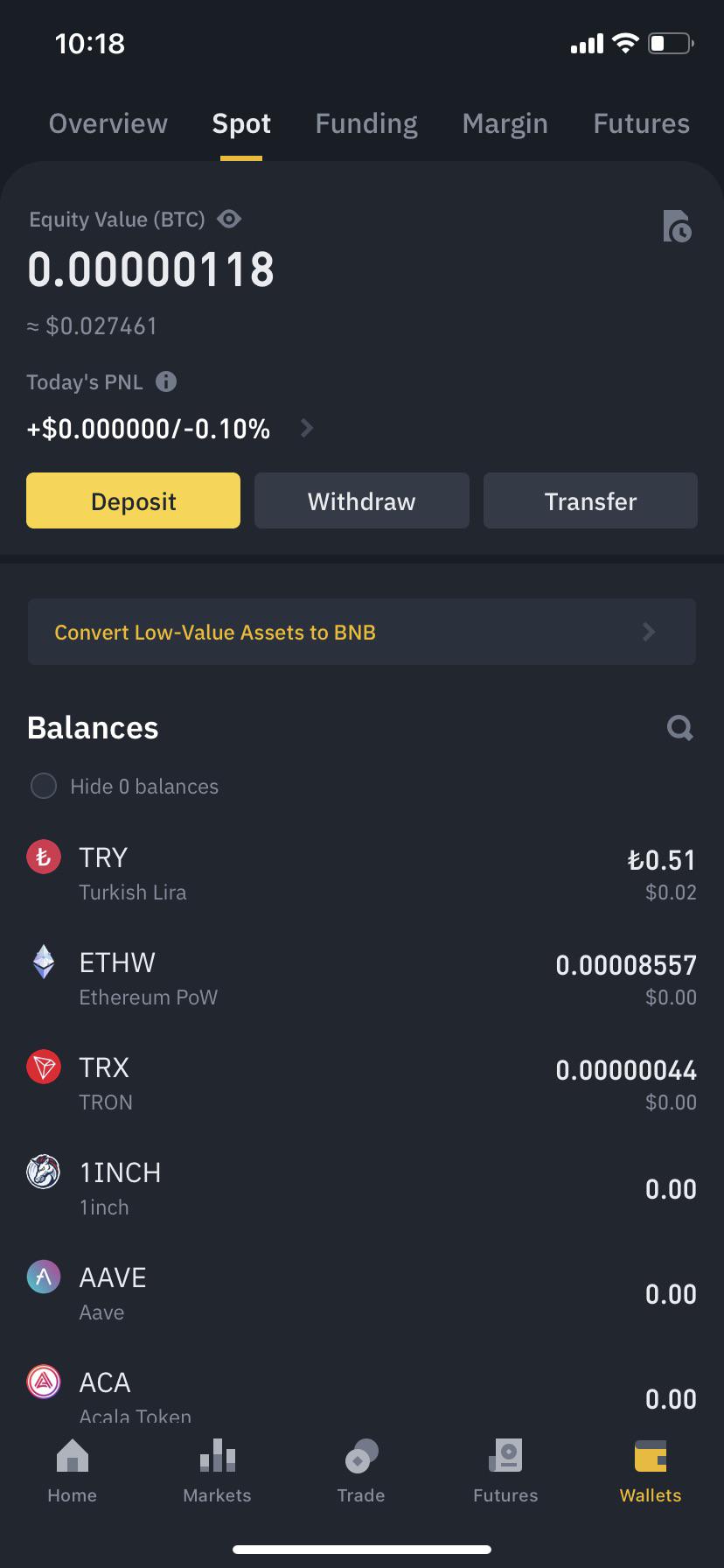Hide equity value with the eye icon
724x1568 pixels.
click(229, 219)
